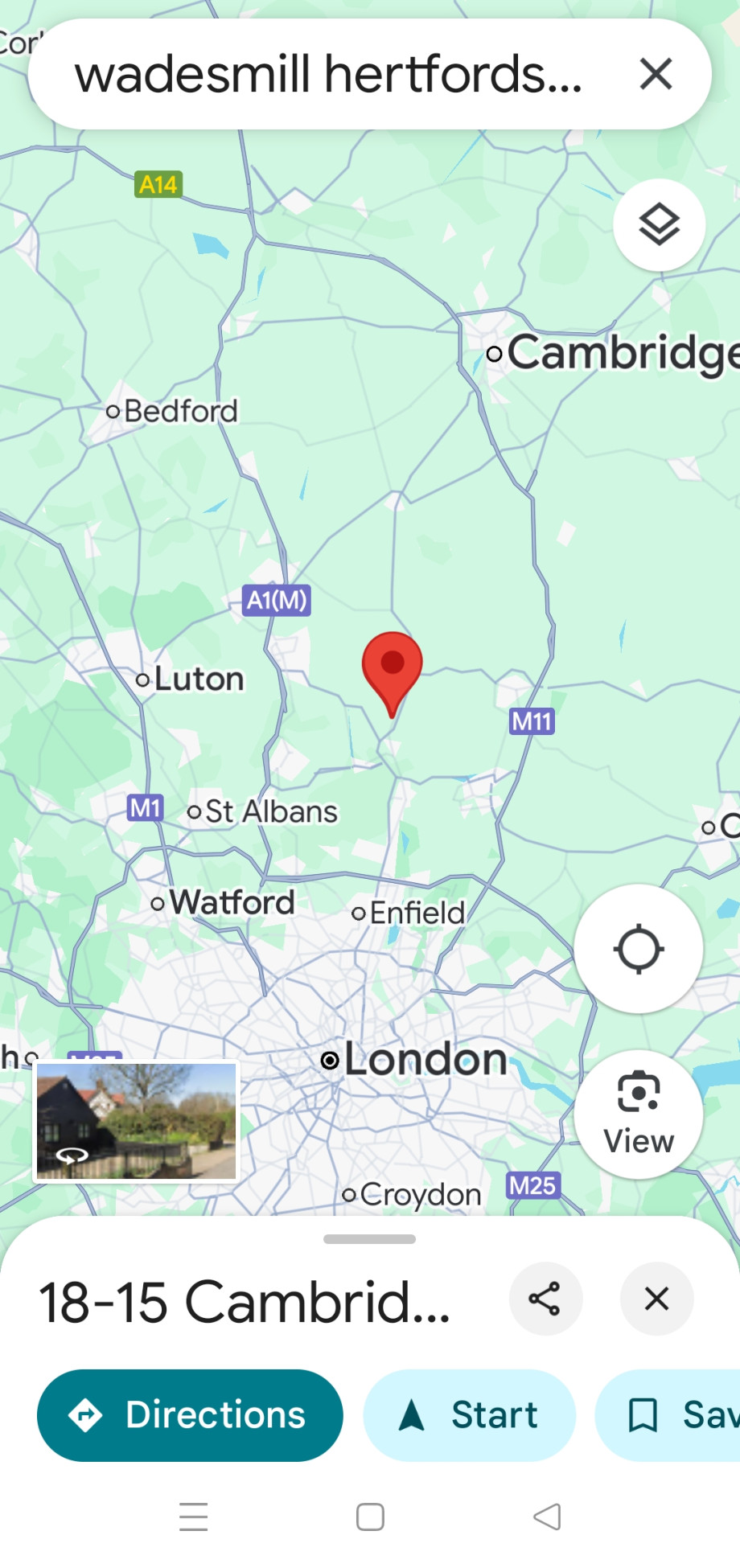Close the place details panel
Screen dimensions: 740x1568
pyautogui.click(x=656, y=1299)
